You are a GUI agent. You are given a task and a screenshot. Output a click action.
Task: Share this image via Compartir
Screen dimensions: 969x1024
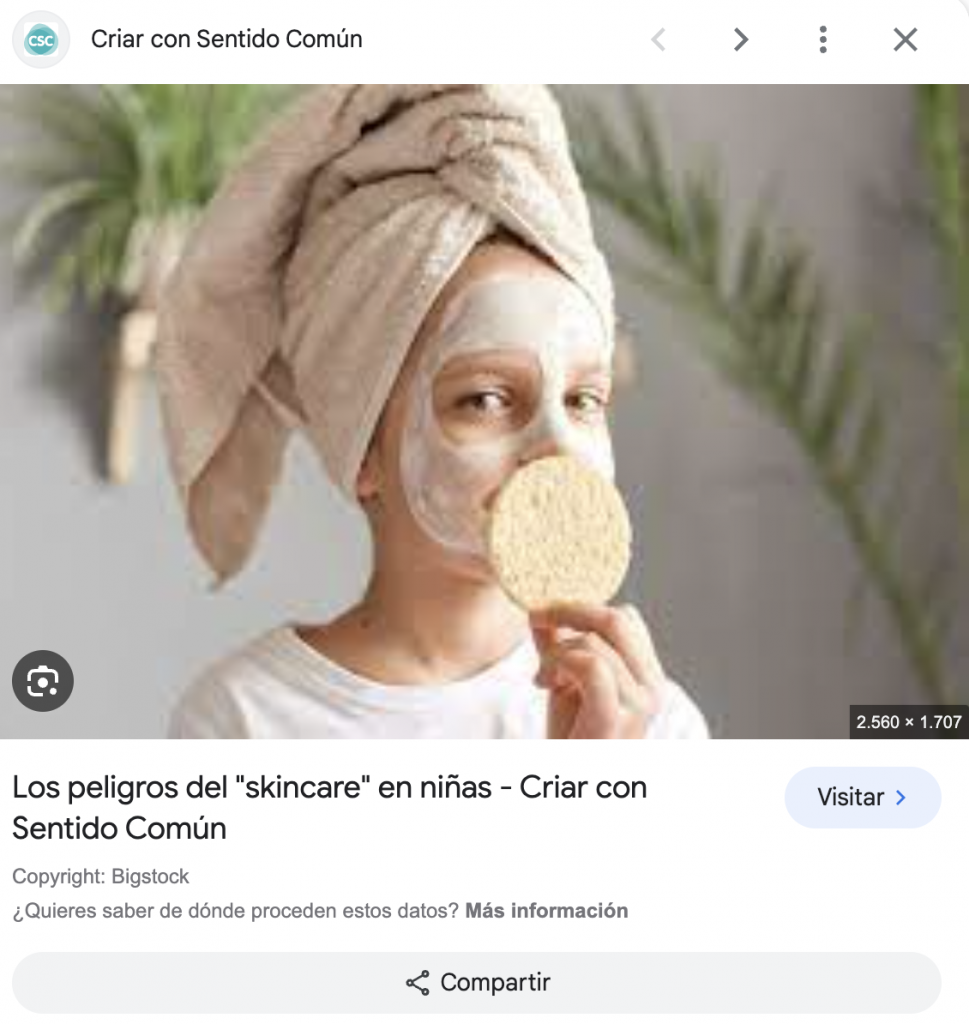click(x=476, y=982)
